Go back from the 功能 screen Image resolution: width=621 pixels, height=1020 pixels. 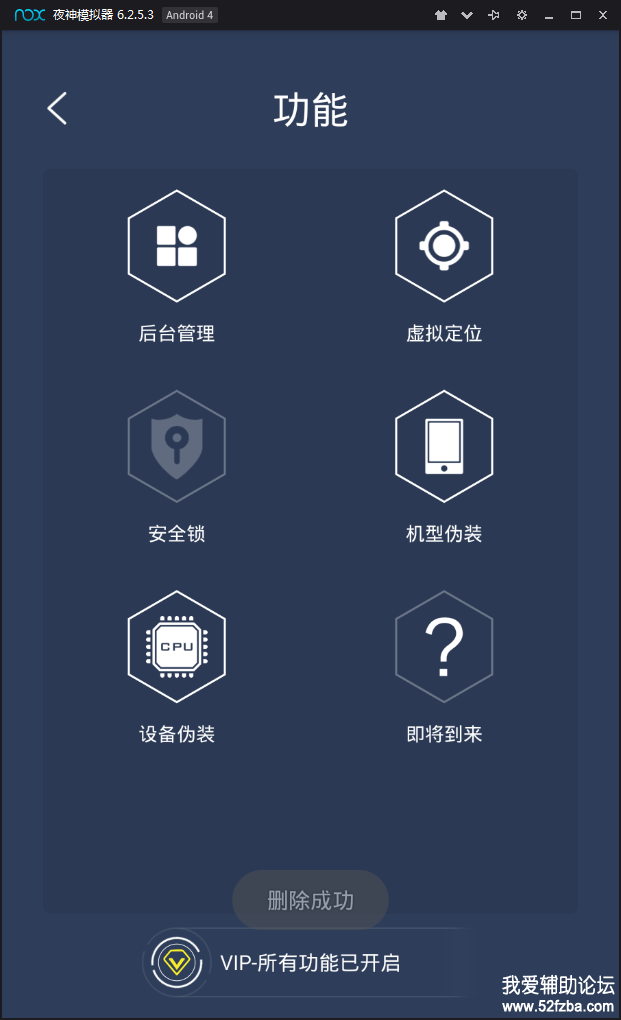[x=57, y=108]
